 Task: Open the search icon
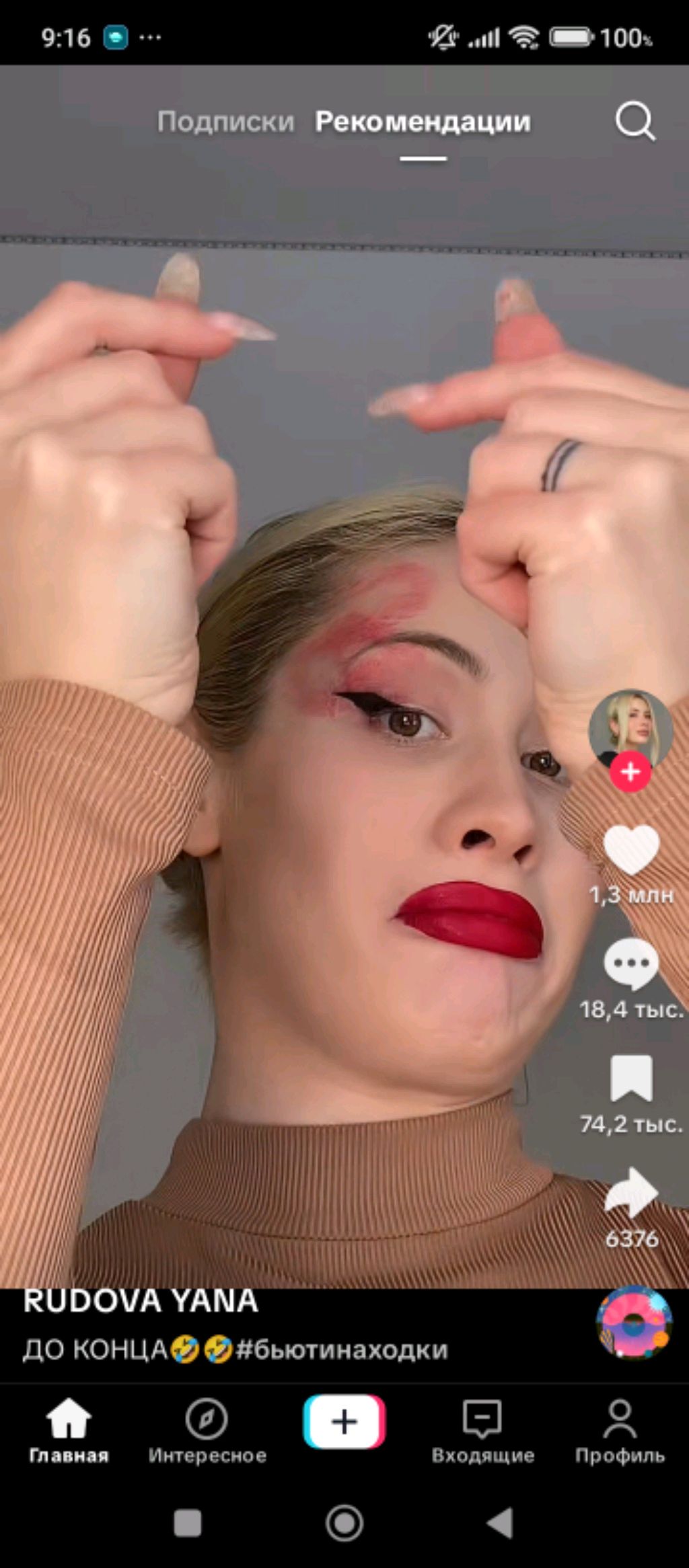click(x=634, y=122)
